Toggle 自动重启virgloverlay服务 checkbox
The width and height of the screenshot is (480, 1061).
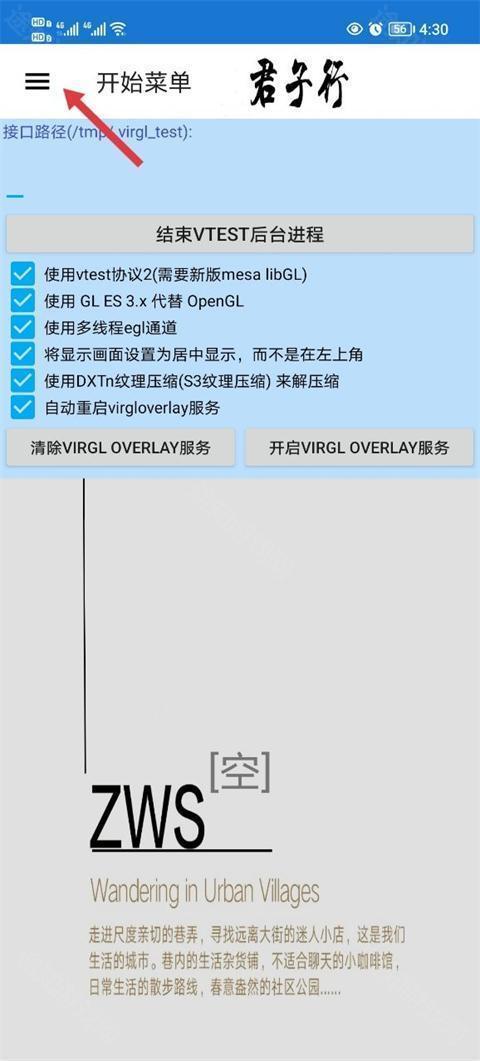pyautogui.click(x=22, y=407)
